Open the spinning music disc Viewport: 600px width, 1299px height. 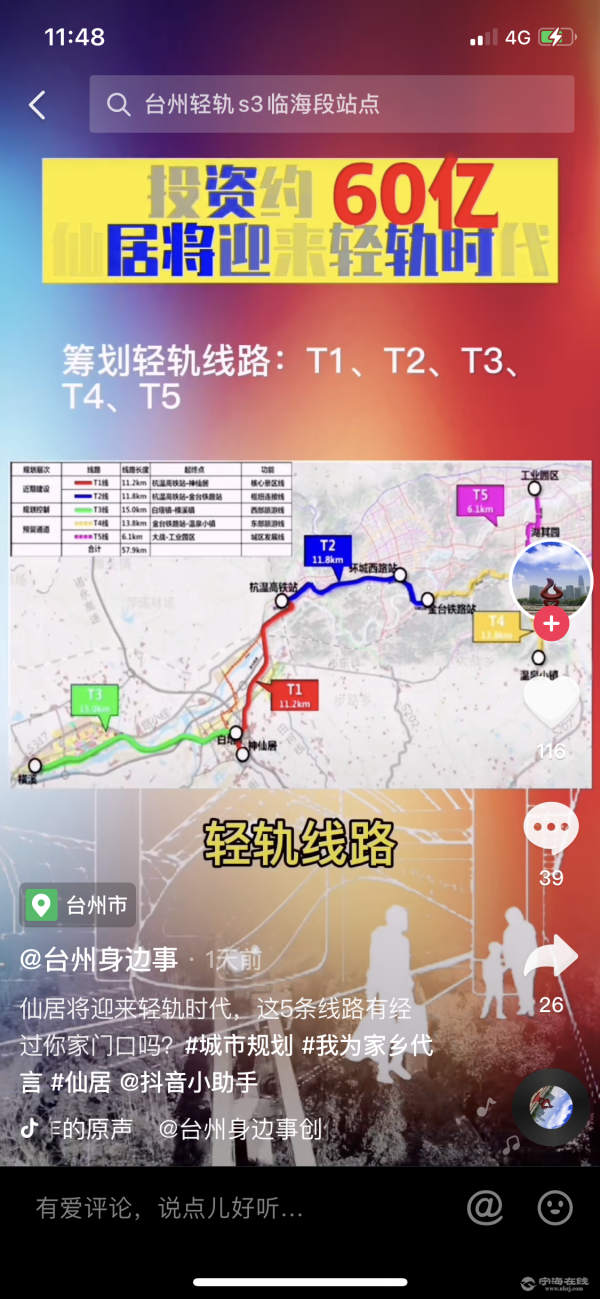pyautogui.click(x=551, y=1105)
